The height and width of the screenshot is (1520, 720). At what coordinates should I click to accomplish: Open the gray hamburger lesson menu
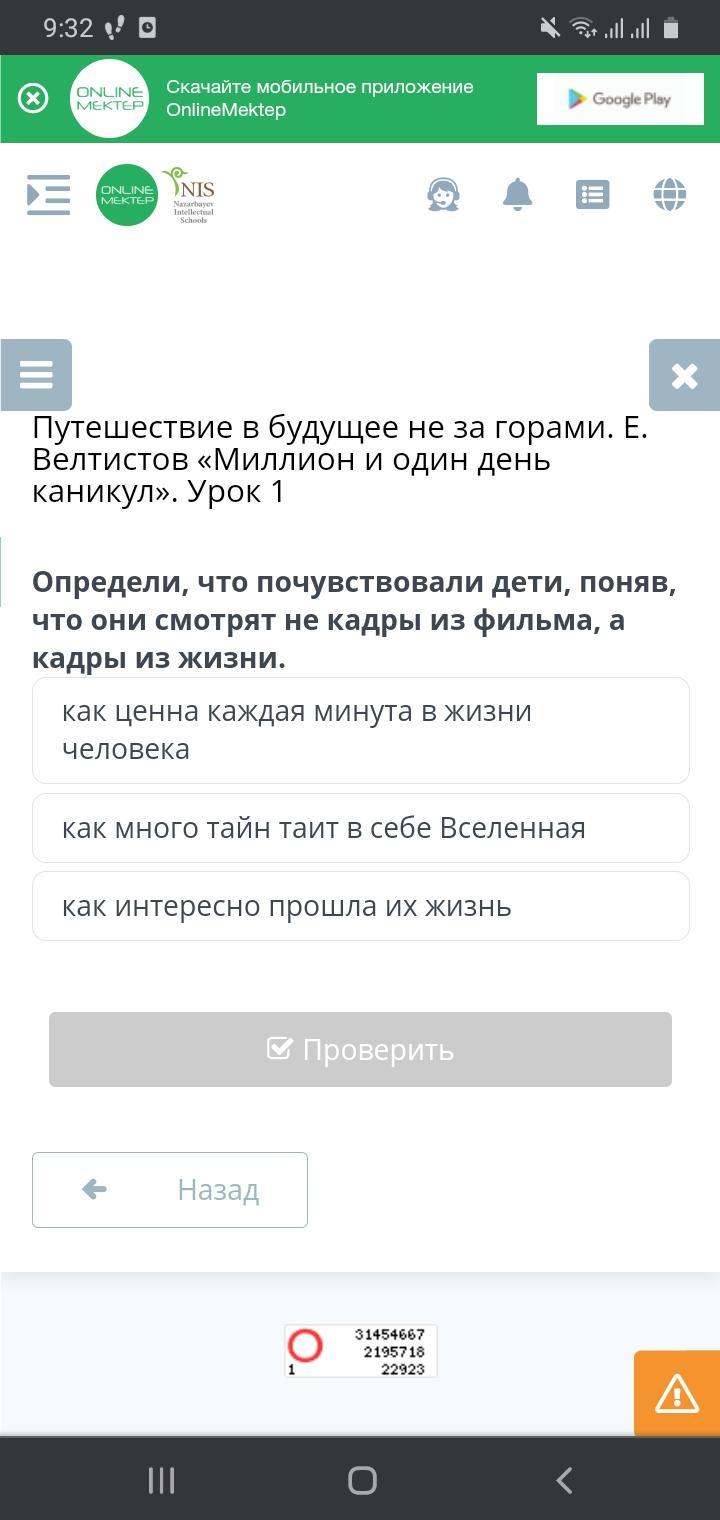(x=36, y=375)
